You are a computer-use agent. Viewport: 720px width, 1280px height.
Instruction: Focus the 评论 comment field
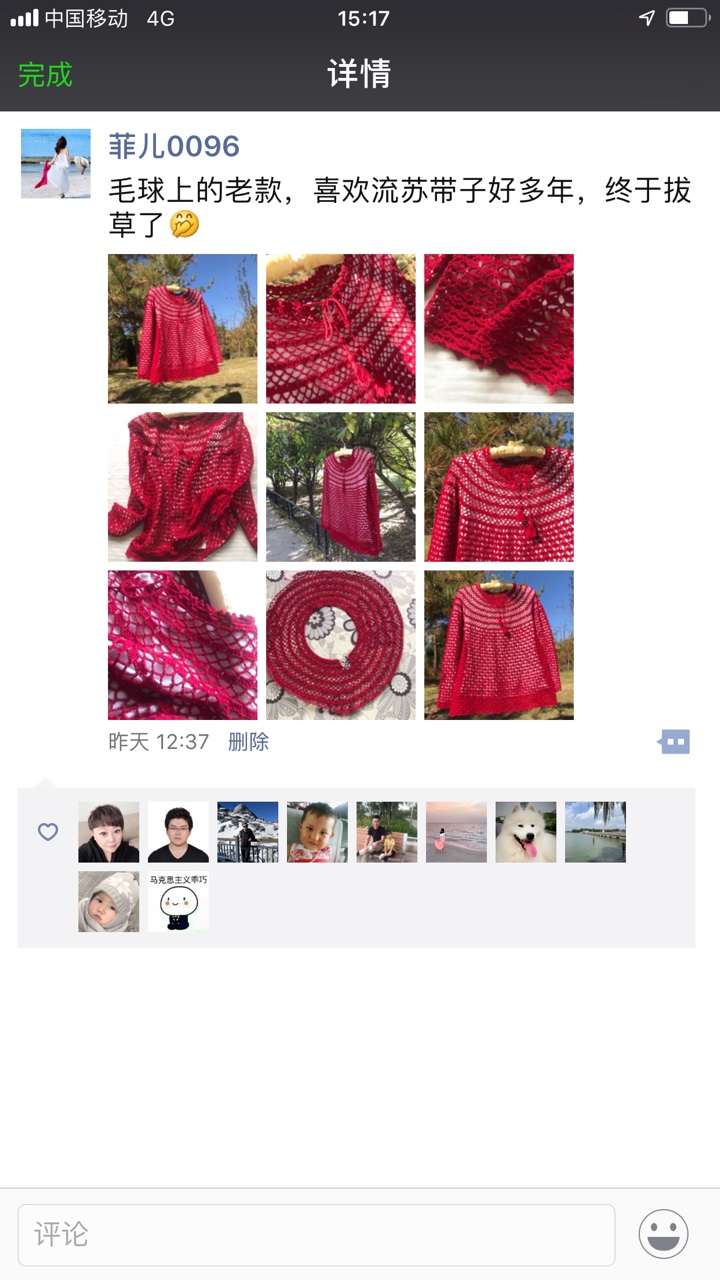316,1235
